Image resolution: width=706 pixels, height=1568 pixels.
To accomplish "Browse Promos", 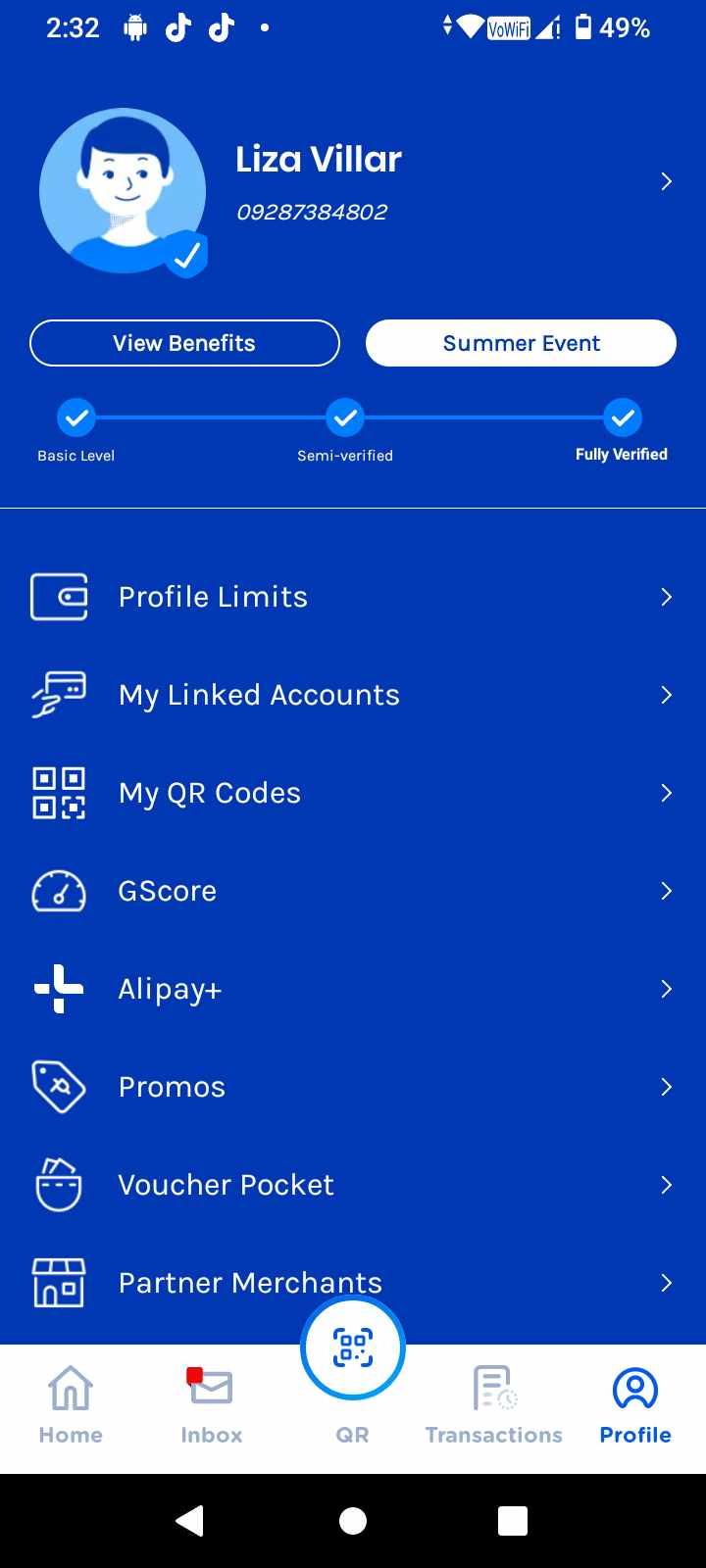I will [353, 1087].
